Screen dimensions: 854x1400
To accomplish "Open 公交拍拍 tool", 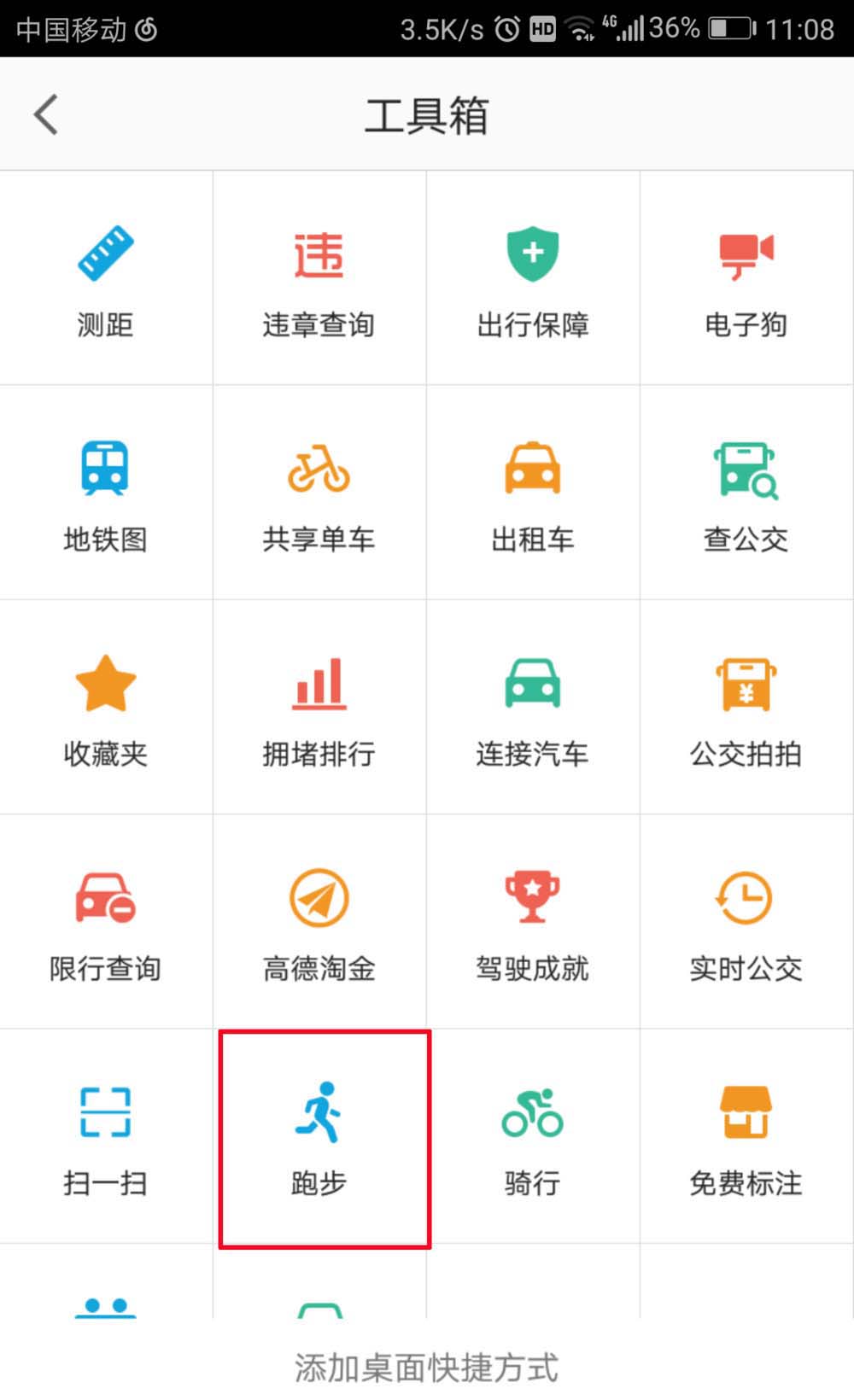I will [x=746, y=708].
